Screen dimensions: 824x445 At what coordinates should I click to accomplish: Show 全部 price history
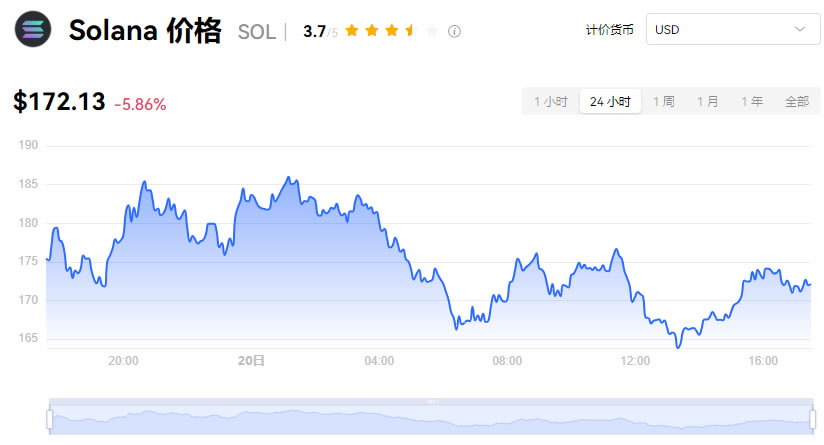(797, 102)
